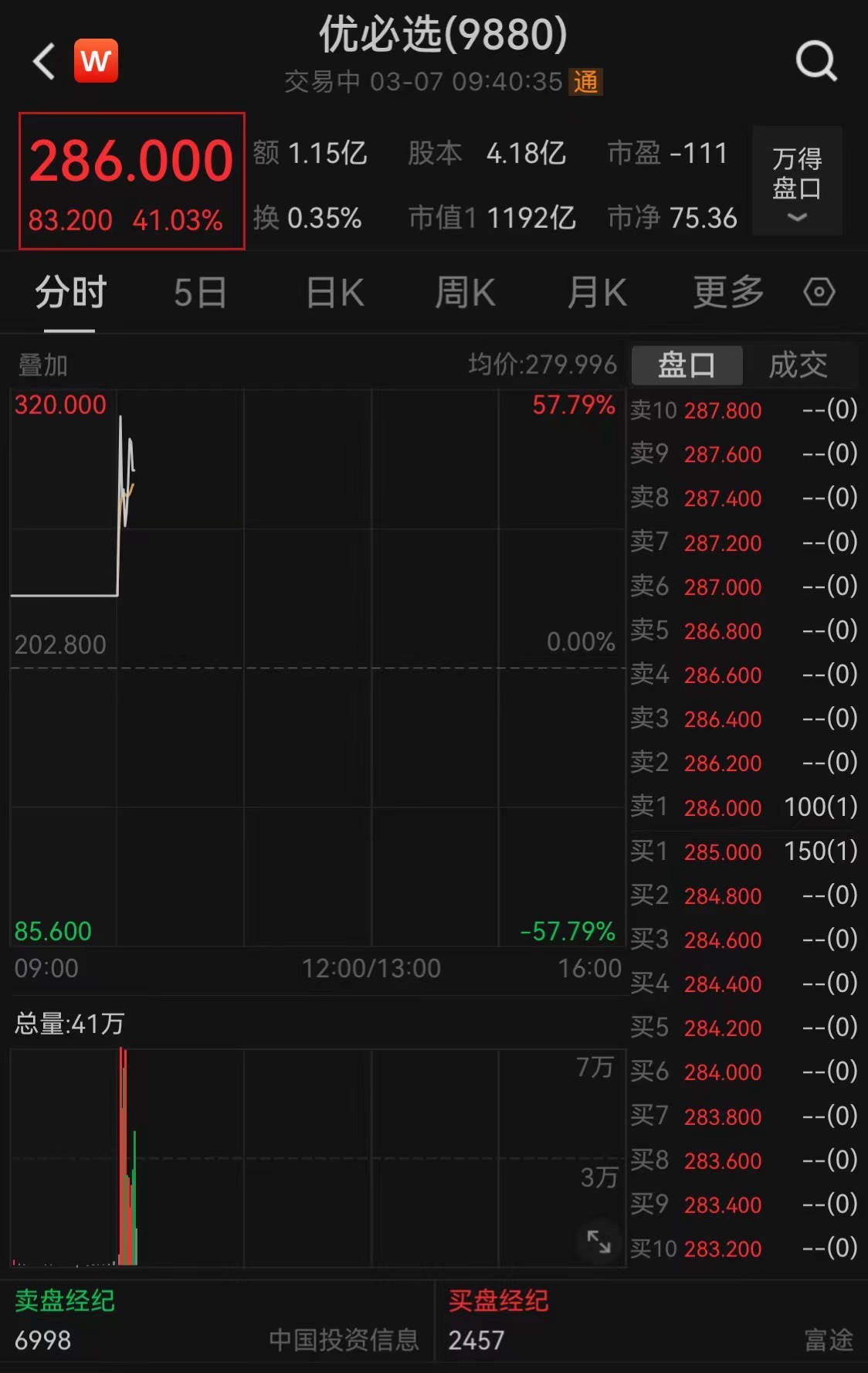The width and height of the screenshot is (868, 1373).
Task: Open the red W app icon
Action: click(97, 60)
